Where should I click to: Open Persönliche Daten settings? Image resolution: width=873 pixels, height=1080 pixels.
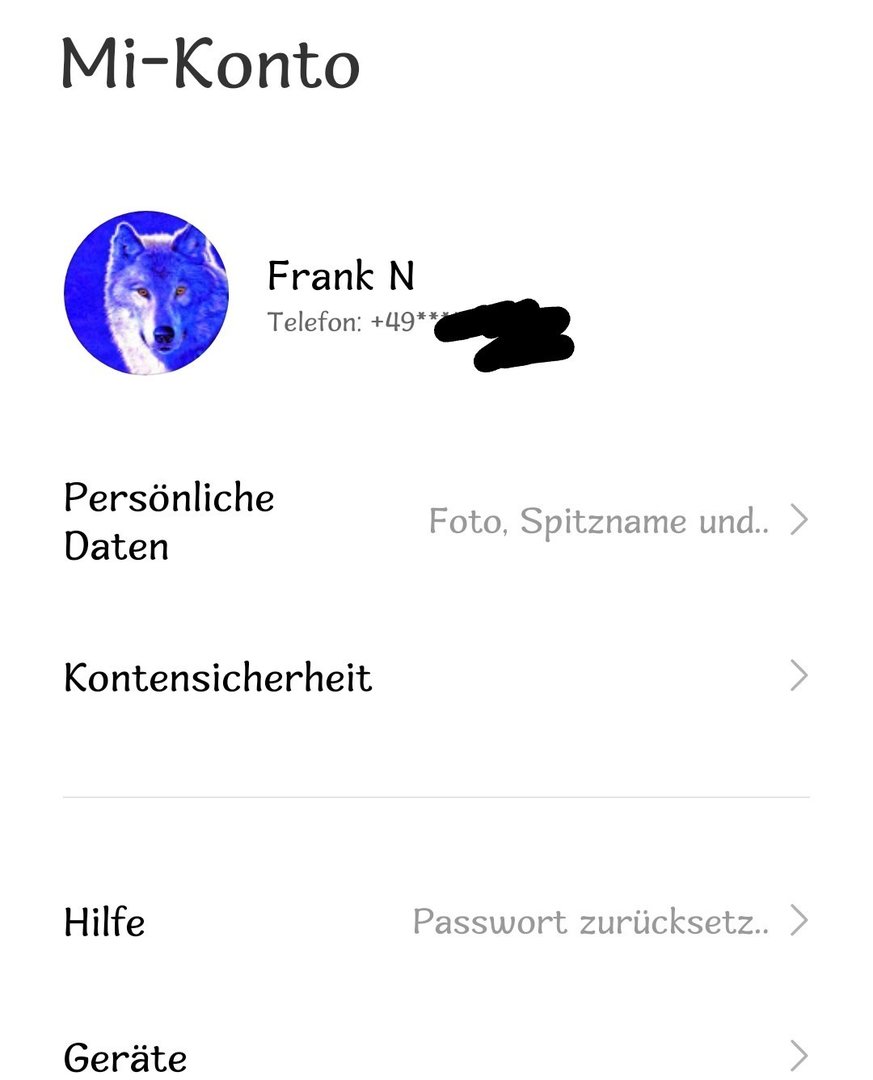coord(435,521)
